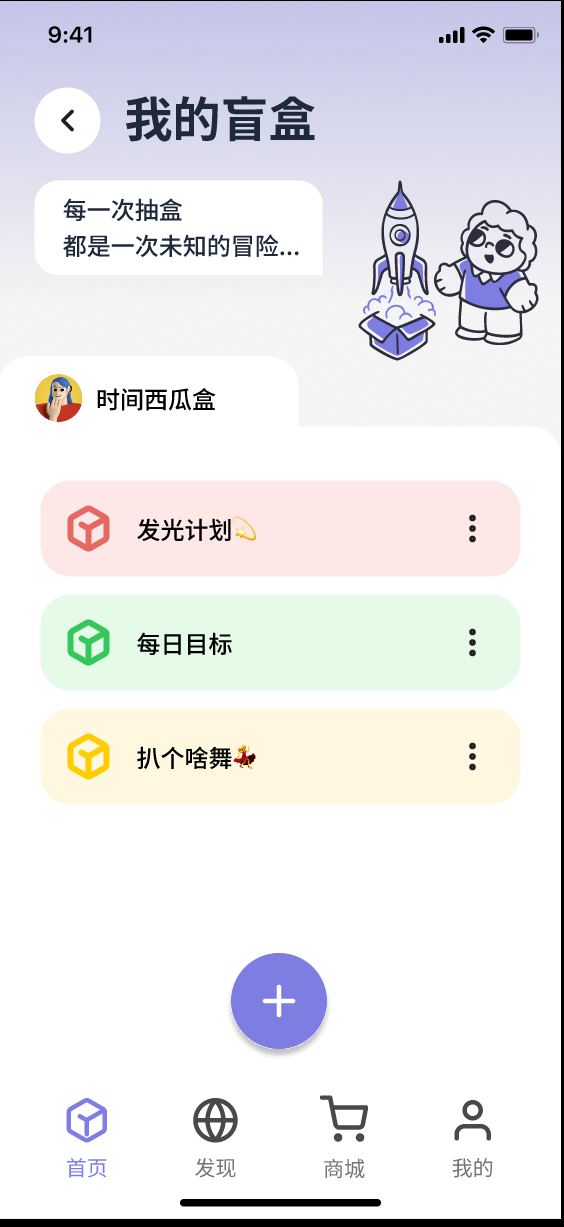Open more options for 扒个啥舞
This screenshot has width=564, height=1227.
pyautogui.click(x=472, y=757)
